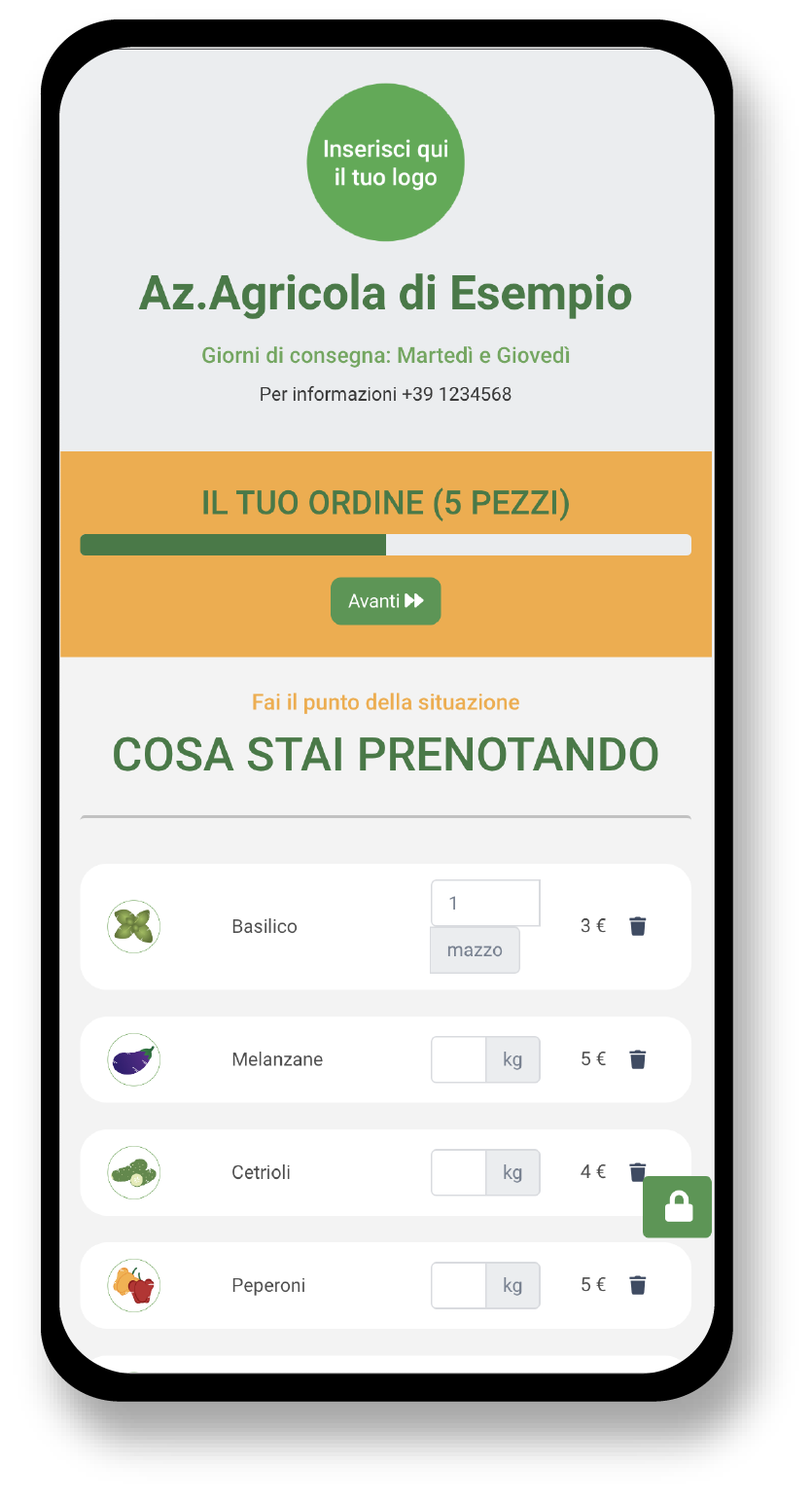Viewport: 812px width, 1501px height.
Task: Focus the Cetrioli kg quantity field
Action: click(x=459, y=1172)
